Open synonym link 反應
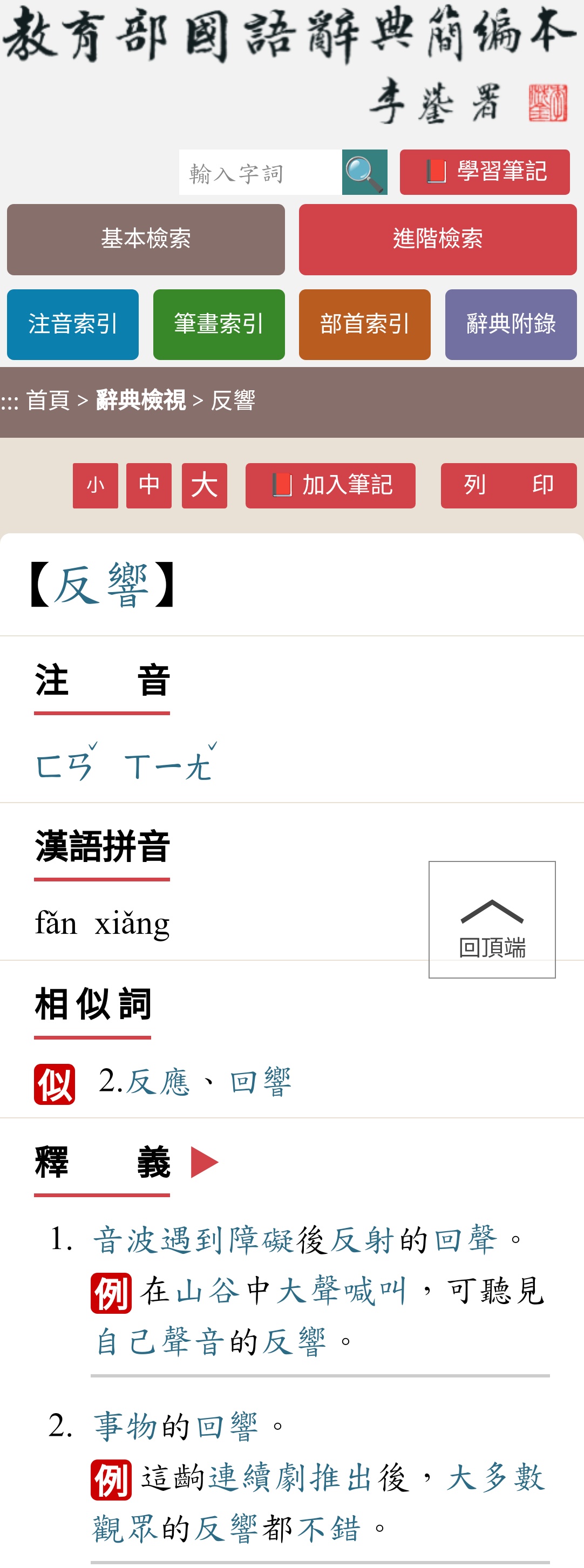Screen dimensions: 584x1568 coord(158,1083)
